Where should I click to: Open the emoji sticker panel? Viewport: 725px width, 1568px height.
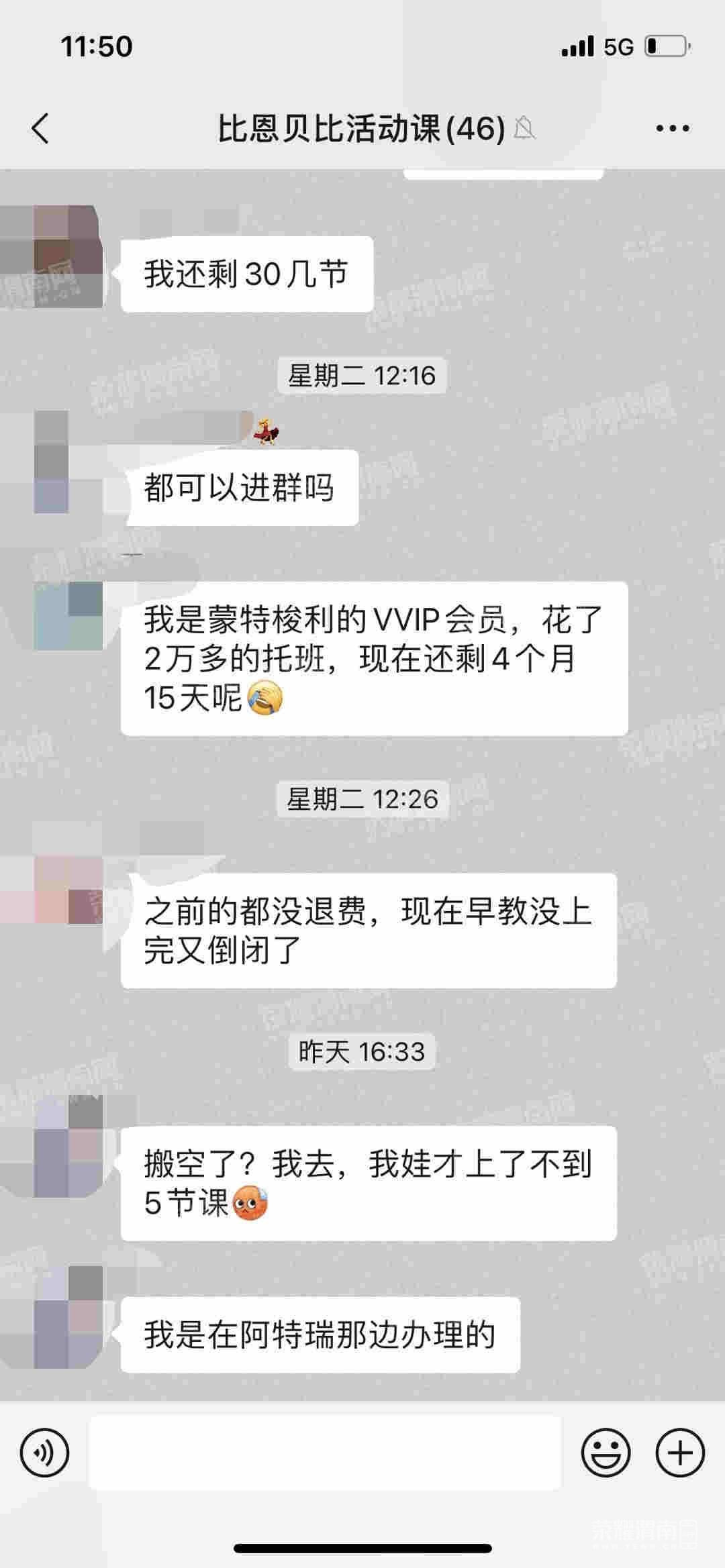pyautogui.click(x=606, y=1453)
